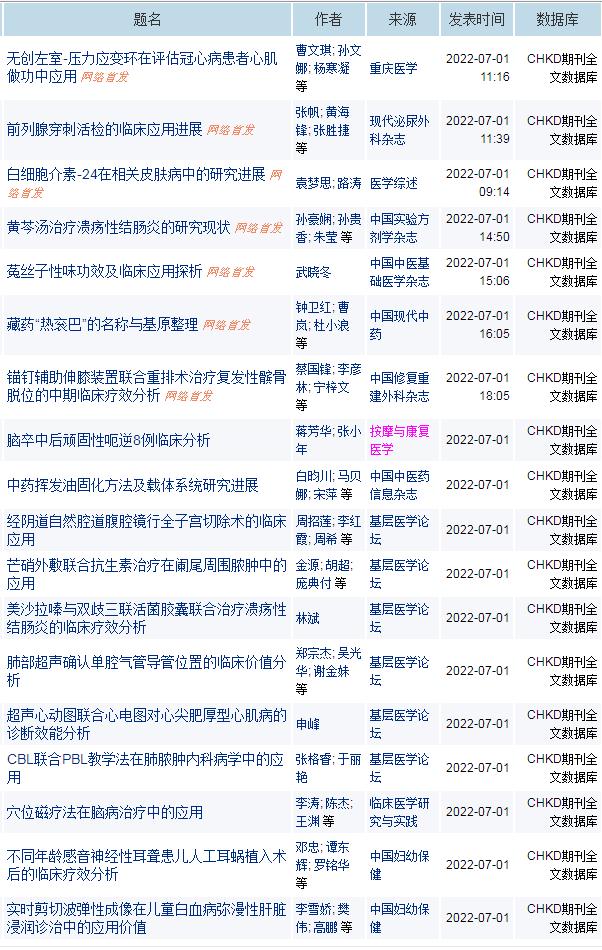Viewport: 602px width, 950px height.
Task: Open article 穴位磁疗法在脑病治疗中的应用
Action: tap(105, 812)
